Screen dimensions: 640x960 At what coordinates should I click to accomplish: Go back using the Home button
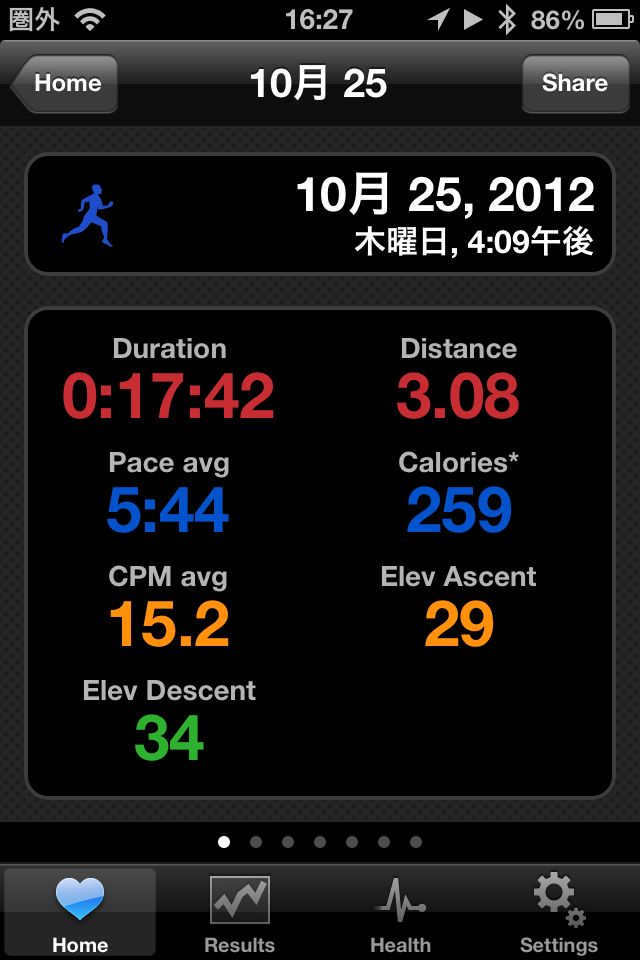tap(66, 84)
